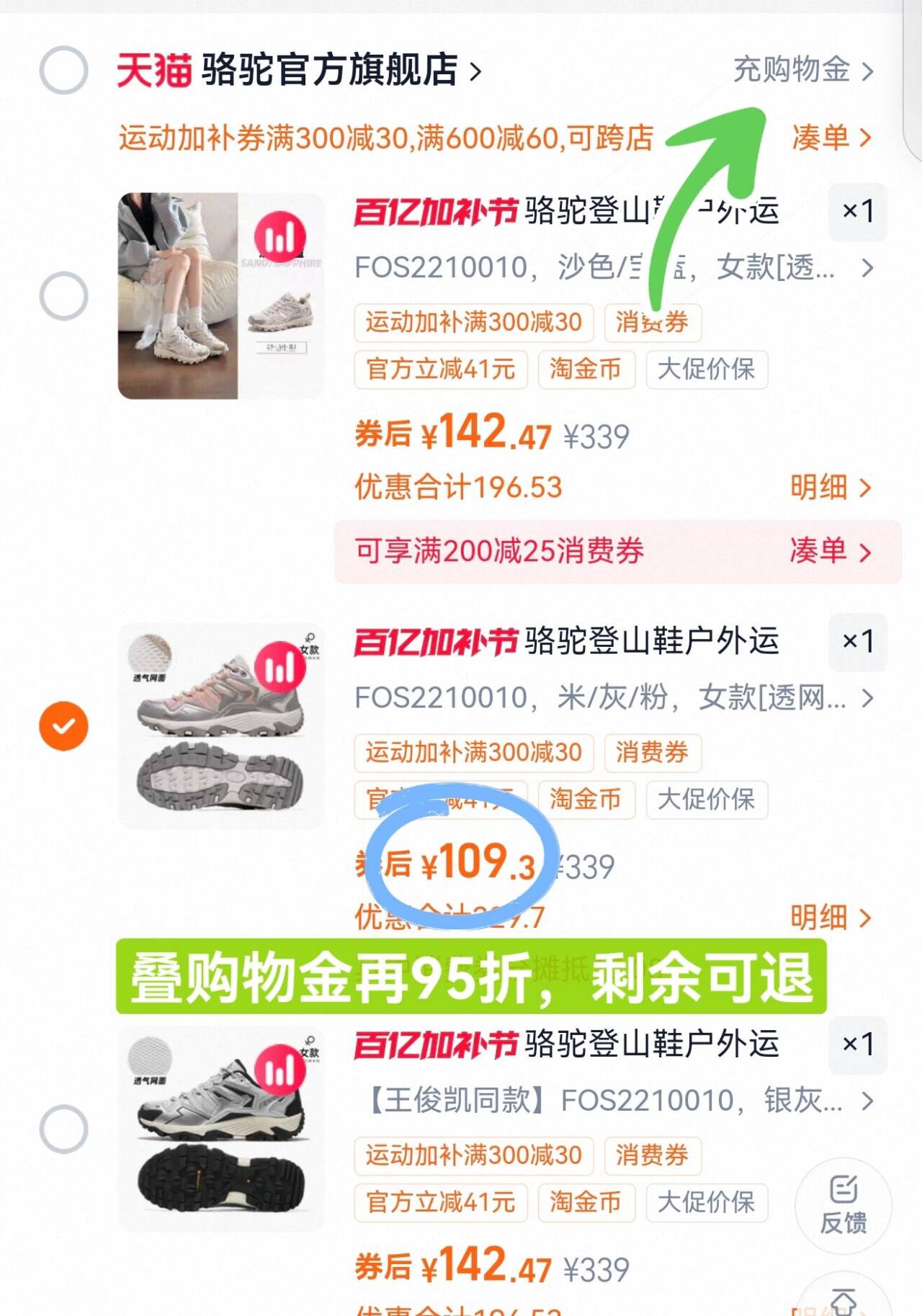Change the 米/灰/粉 variant options
This screenshot has width=922, height=1316.
pyautogui.click(x=612, y=698)
